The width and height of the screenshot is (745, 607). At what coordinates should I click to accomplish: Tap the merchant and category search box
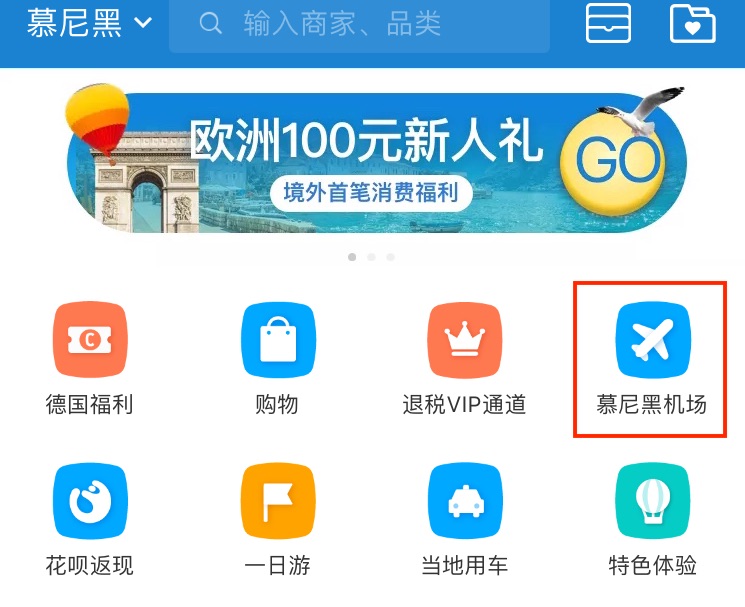(x=360, y=25)
